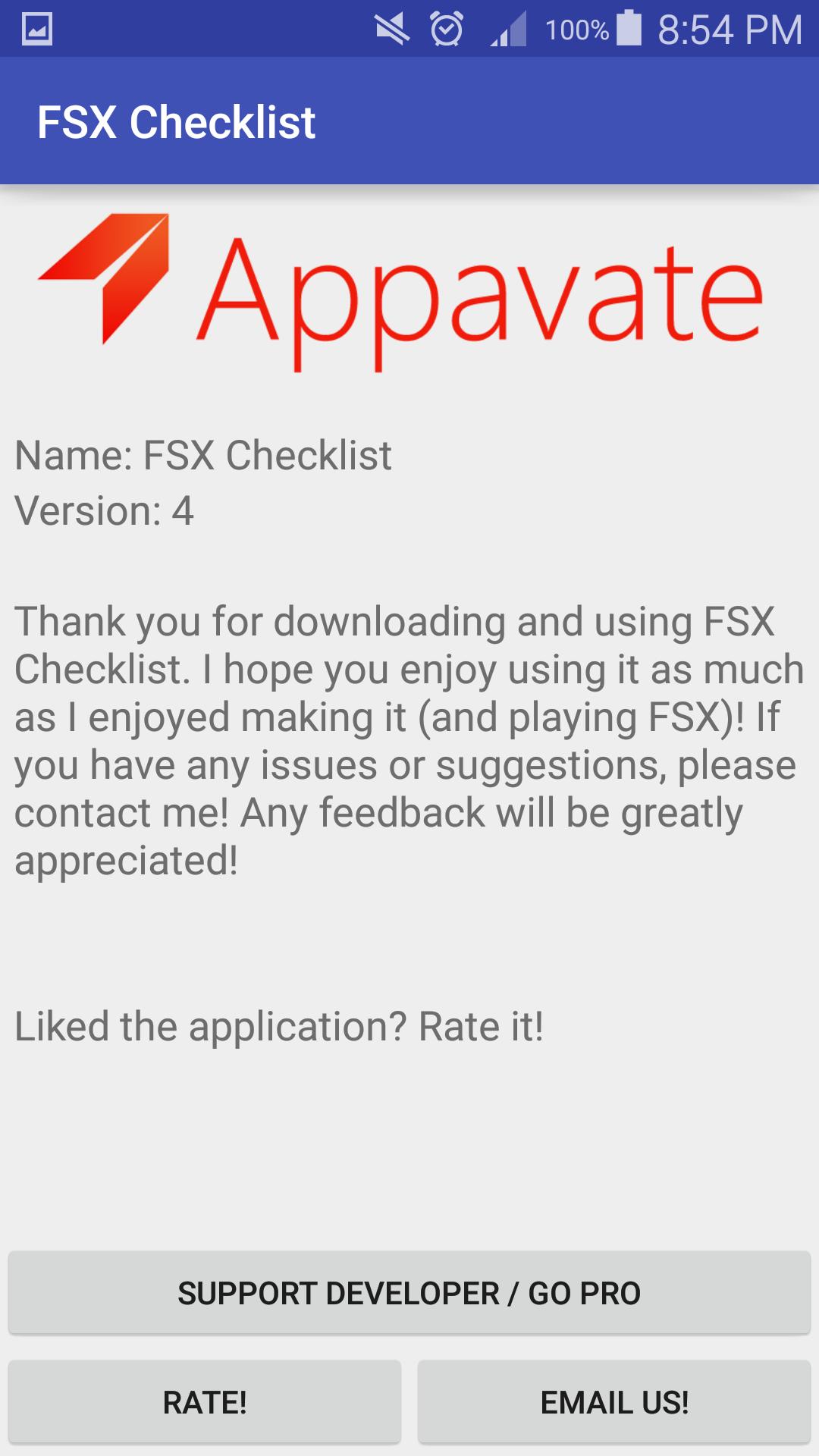Image resolution: width=819 pixels, height=1456 pixels.
Task: Select the Version: 4 text line
Action: click(x=105, y=510)
